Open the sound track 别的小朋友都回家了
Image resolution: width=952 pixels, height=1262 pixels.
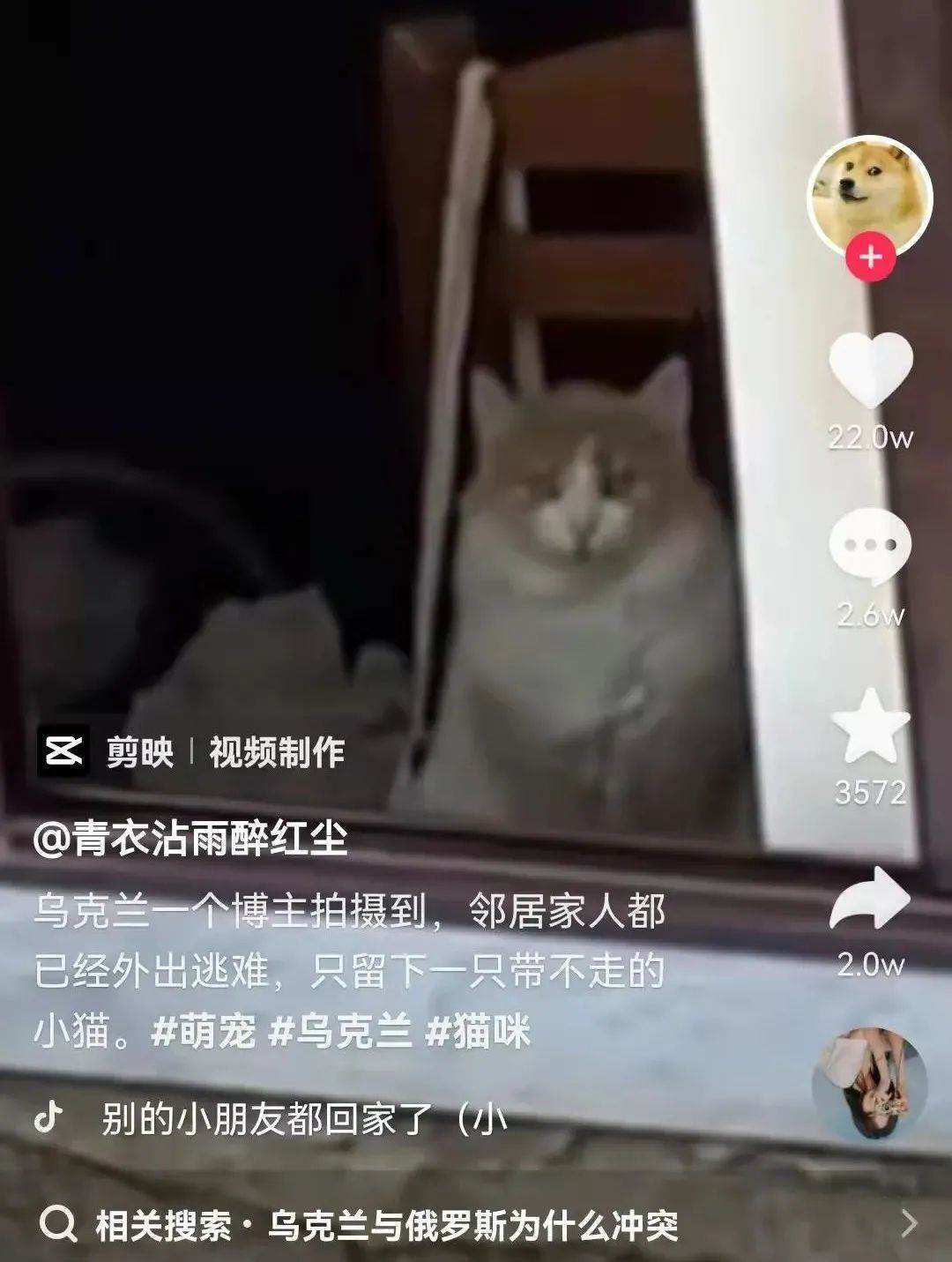304,1119
